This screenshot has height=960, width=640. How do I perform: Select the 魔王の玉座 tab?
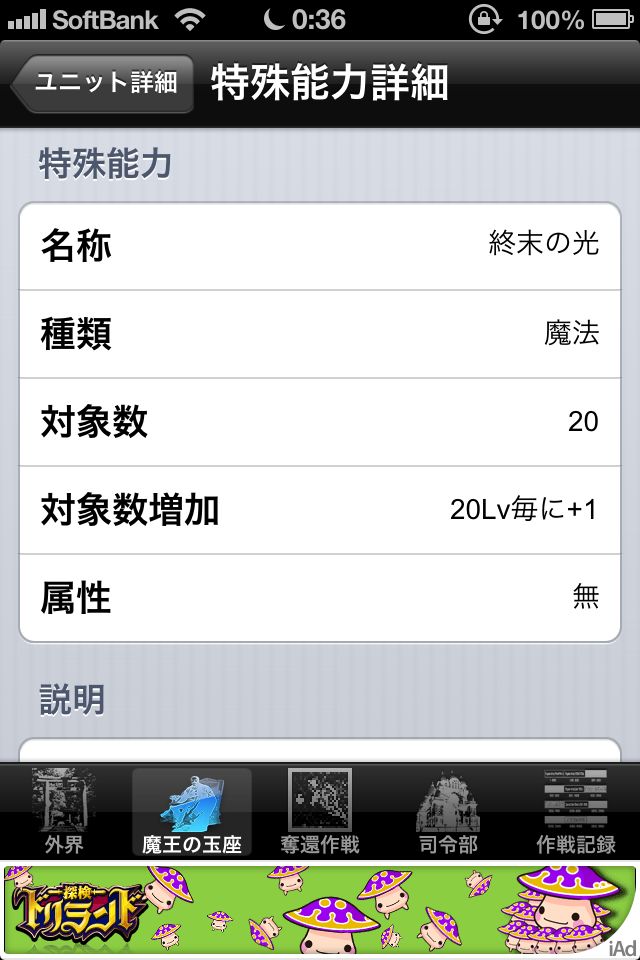pos(192,811)
